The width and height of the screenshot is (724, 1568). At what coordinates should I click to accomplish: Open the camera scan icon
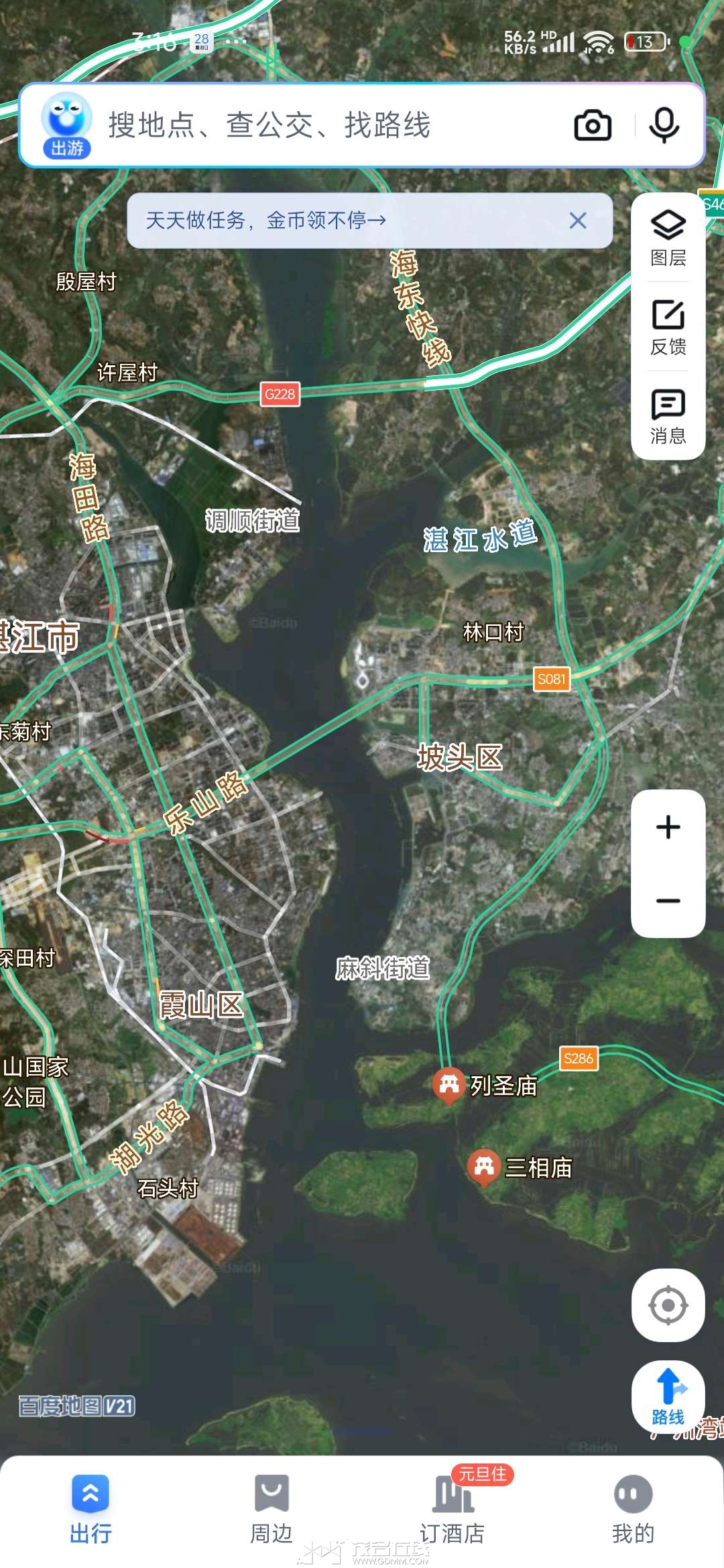coord(593,125)
